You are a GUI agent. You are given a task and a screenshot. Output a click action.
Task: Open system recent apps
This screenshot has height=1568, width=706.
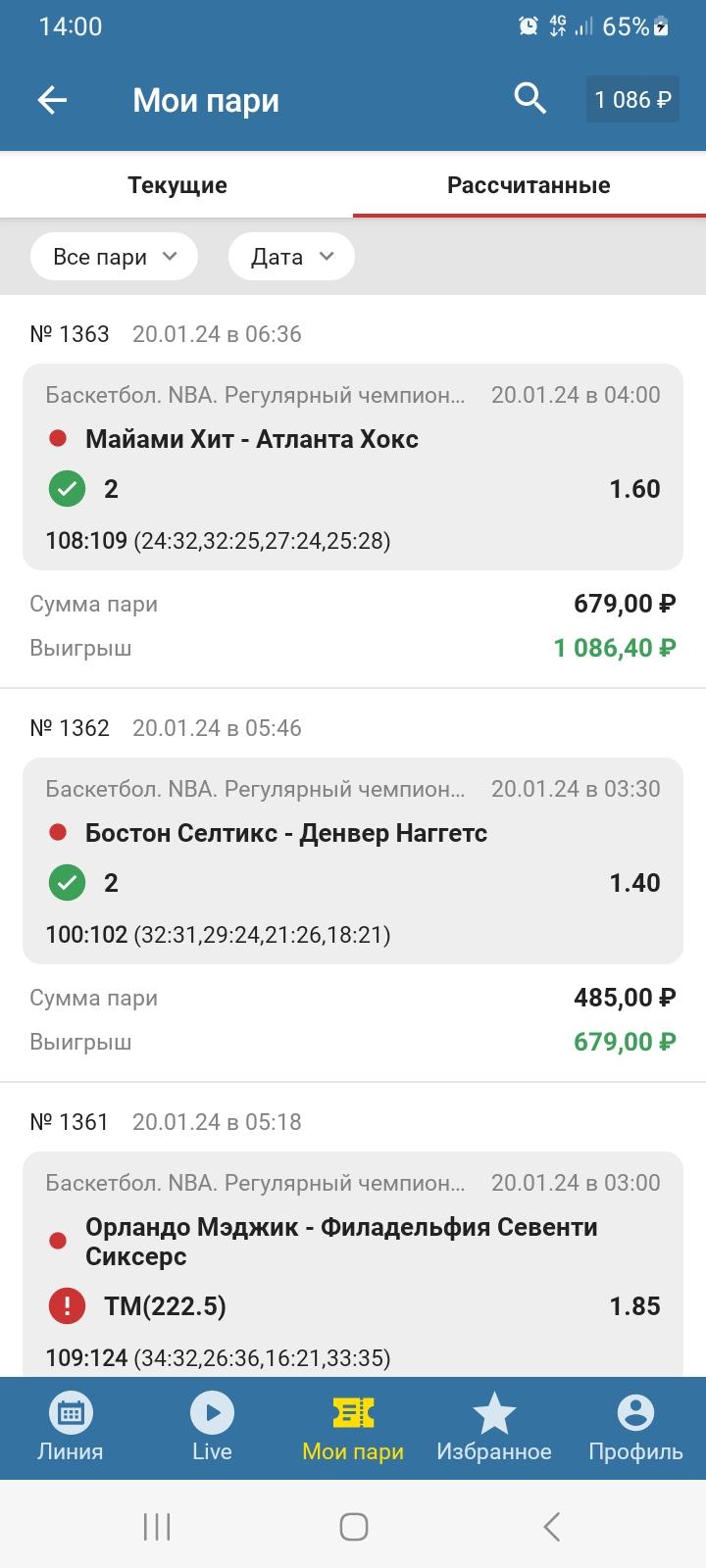157,1526
